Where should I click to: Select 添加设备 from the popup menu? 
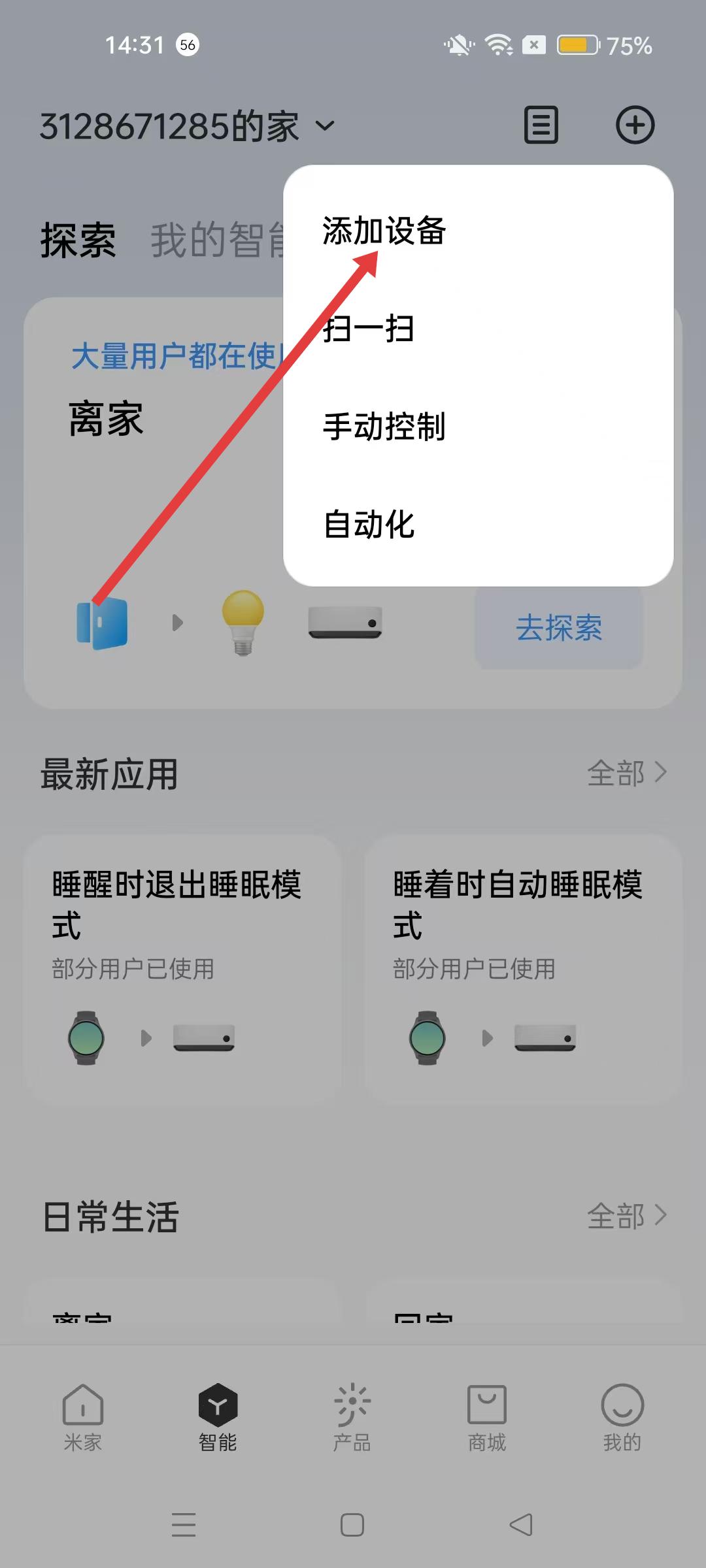pos(384,231)
